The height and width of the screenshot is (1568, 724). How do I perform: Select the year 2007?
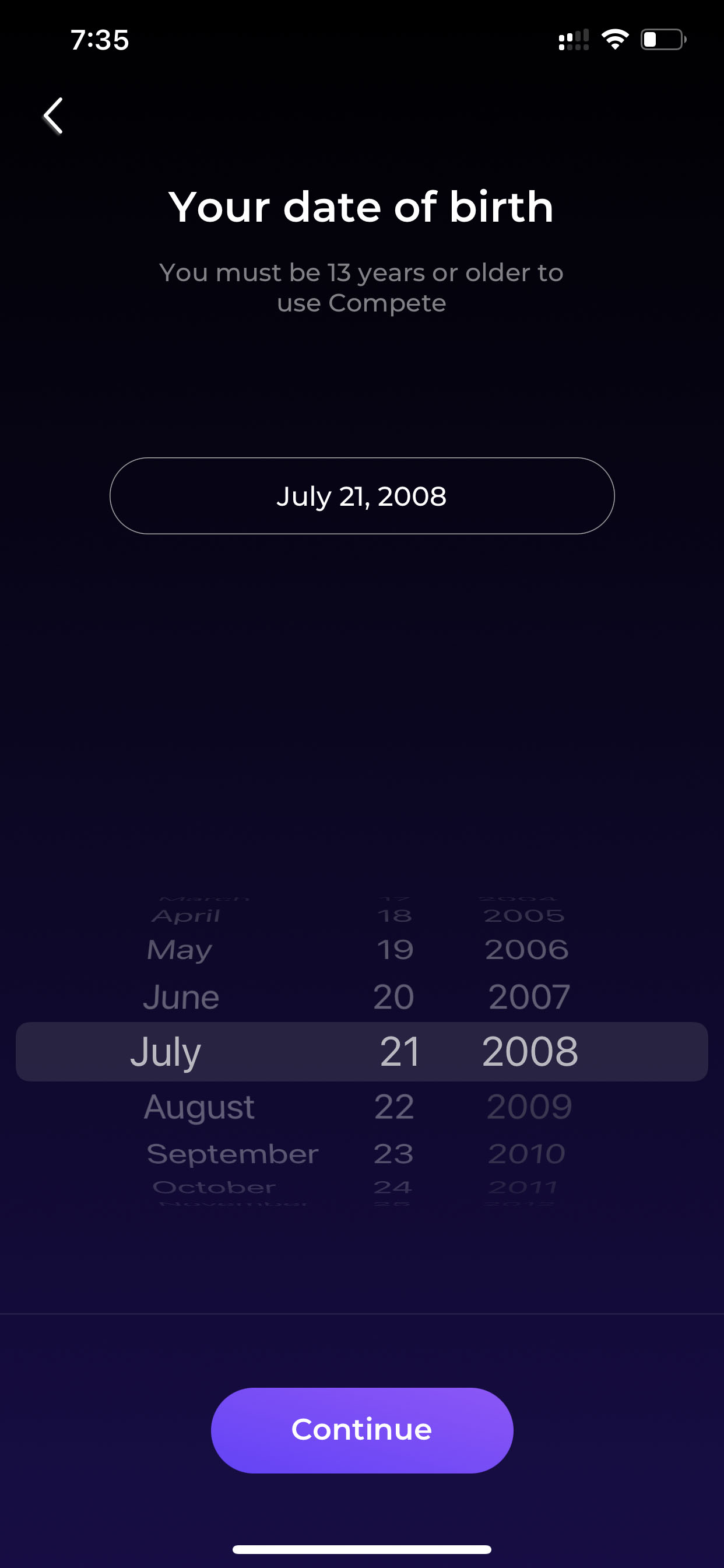pyautogui.click(x=529, y=997)
